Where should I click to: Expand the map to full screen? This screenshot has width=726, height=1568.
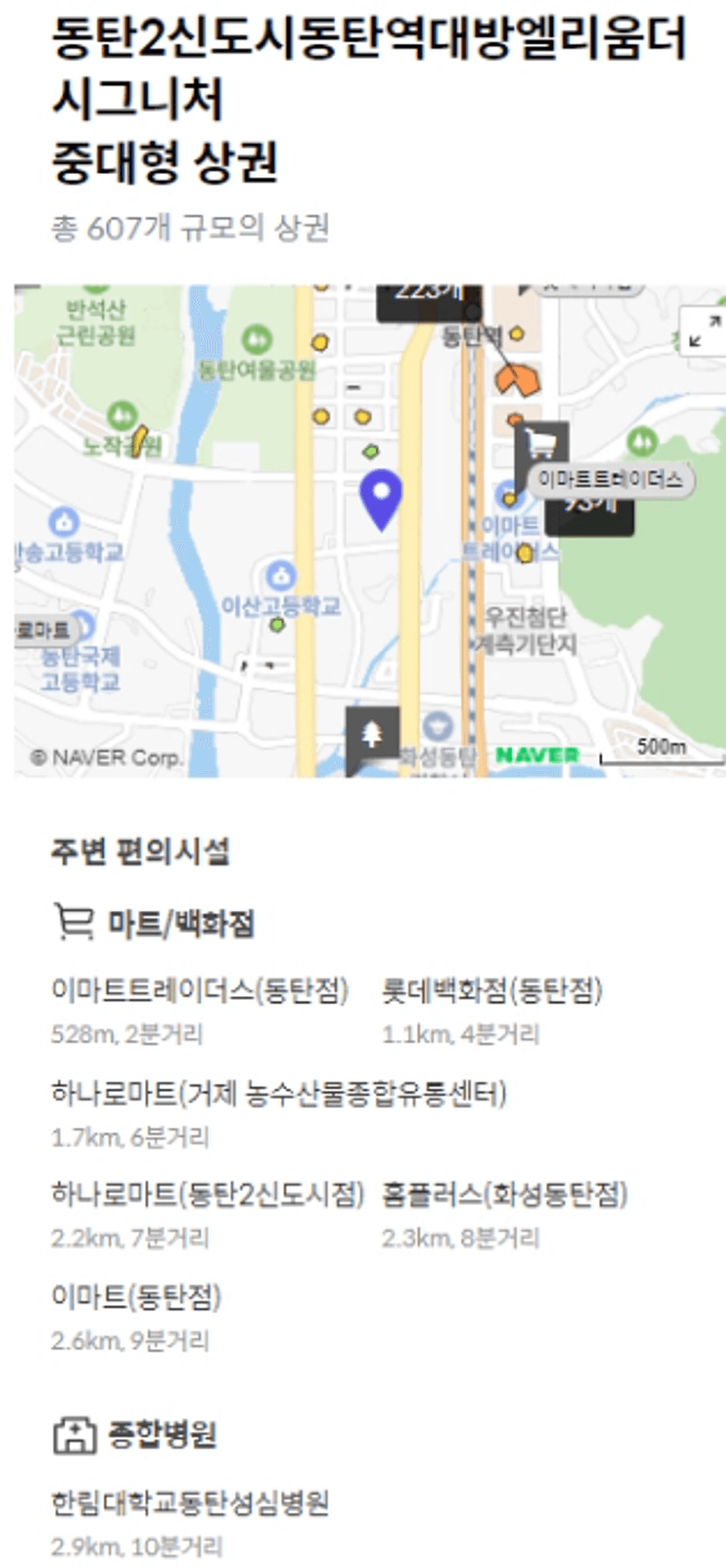coord(703,331)
